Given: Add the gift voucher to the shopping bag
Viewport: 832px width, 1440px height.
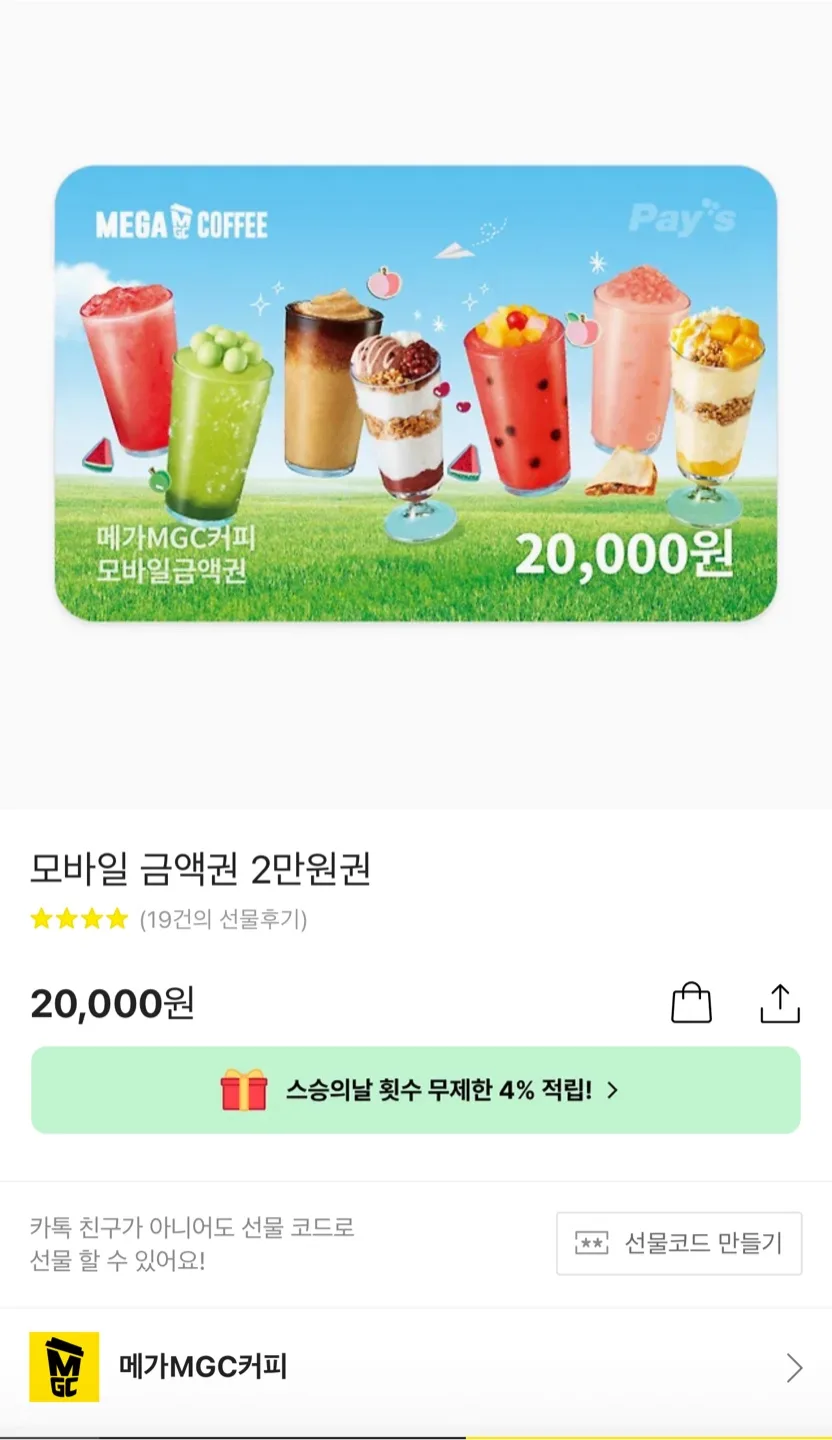Looking at the screenshot, I should (x=691, y=1003).
